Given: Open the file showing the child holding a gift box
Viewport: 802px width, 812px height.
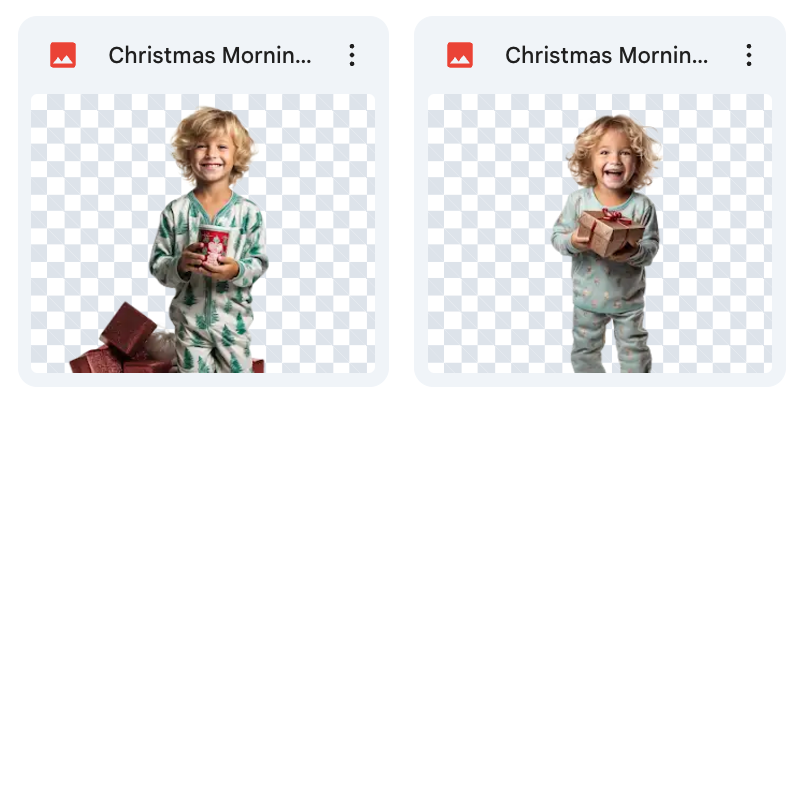Looking at the screenshot, I should point(600,234).
